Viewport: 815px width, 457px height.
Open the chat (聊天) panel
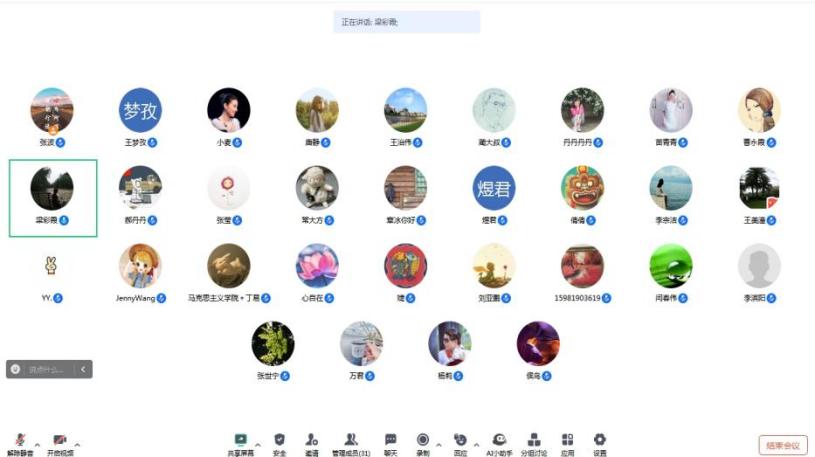point(391,443)
